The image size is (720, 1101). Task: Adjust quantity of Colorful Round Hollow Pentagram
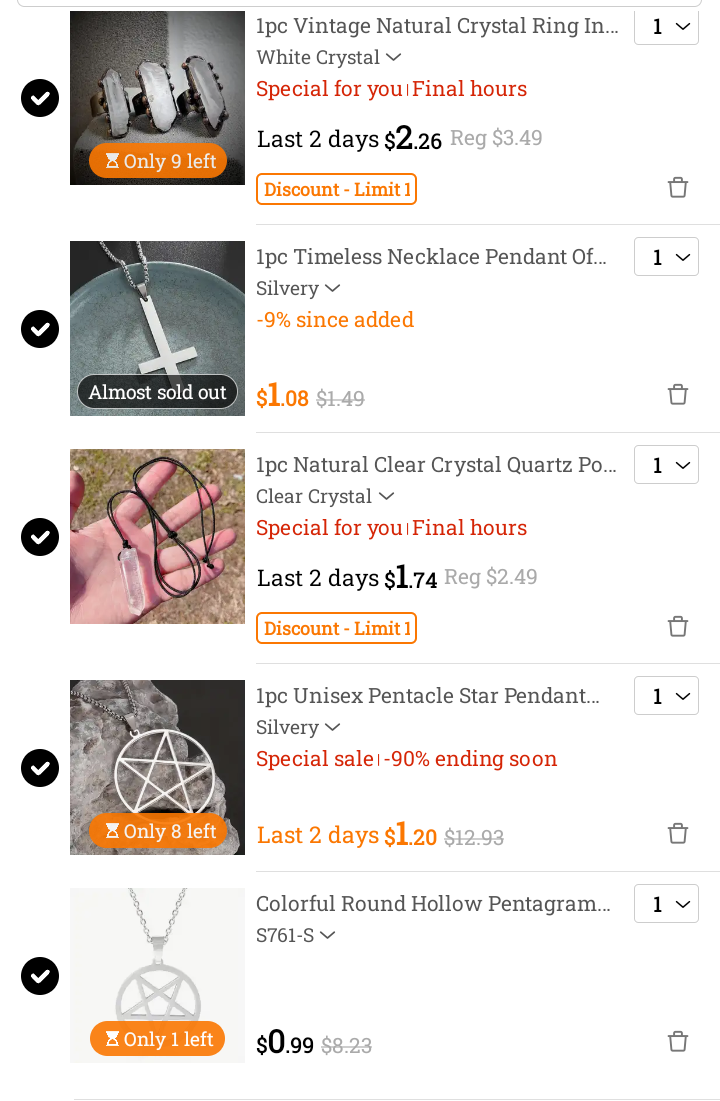pos(666,904)
